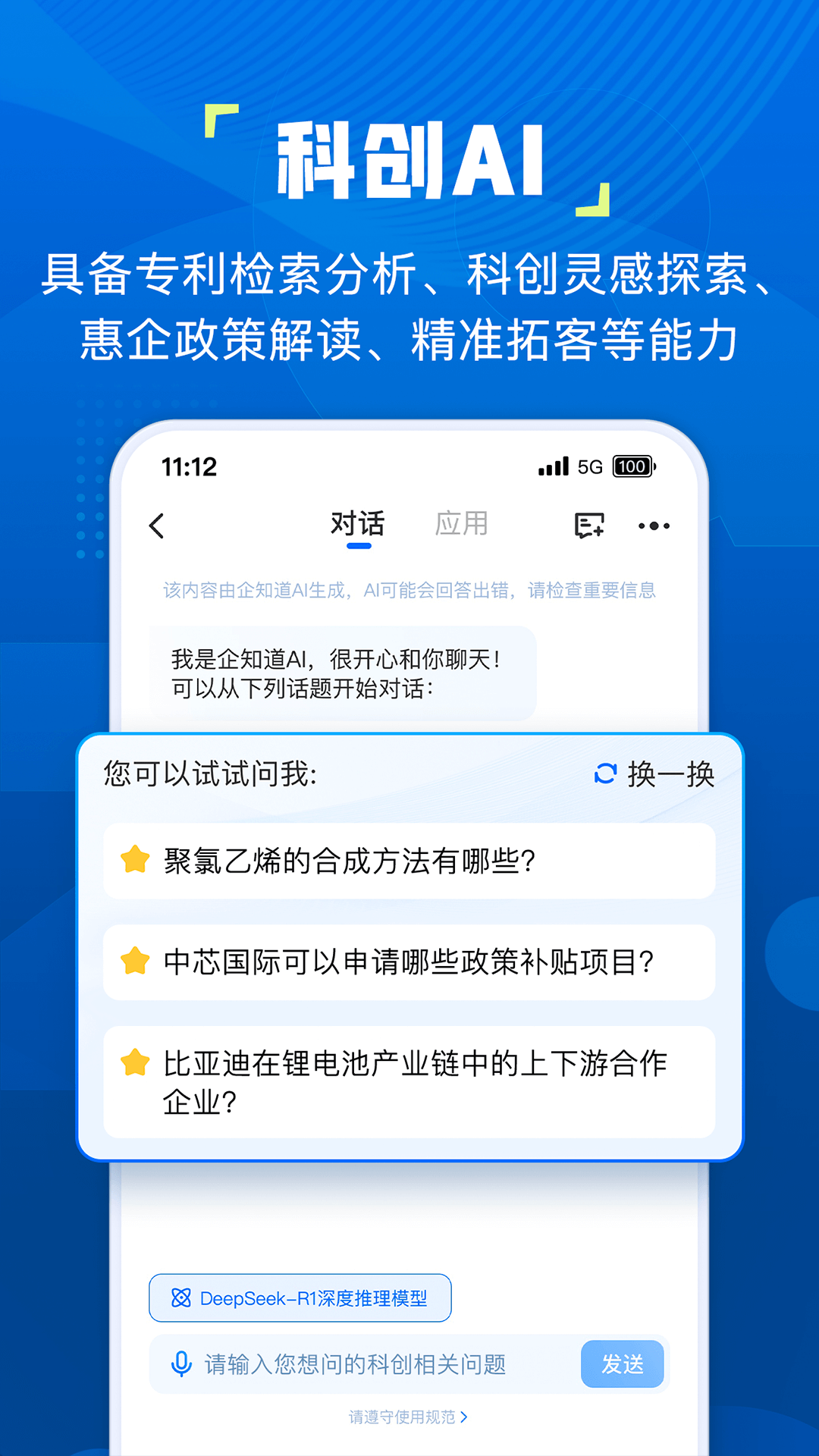Select the microphone icon for voice input
819x1456 pixels.
click(180, 1363)
